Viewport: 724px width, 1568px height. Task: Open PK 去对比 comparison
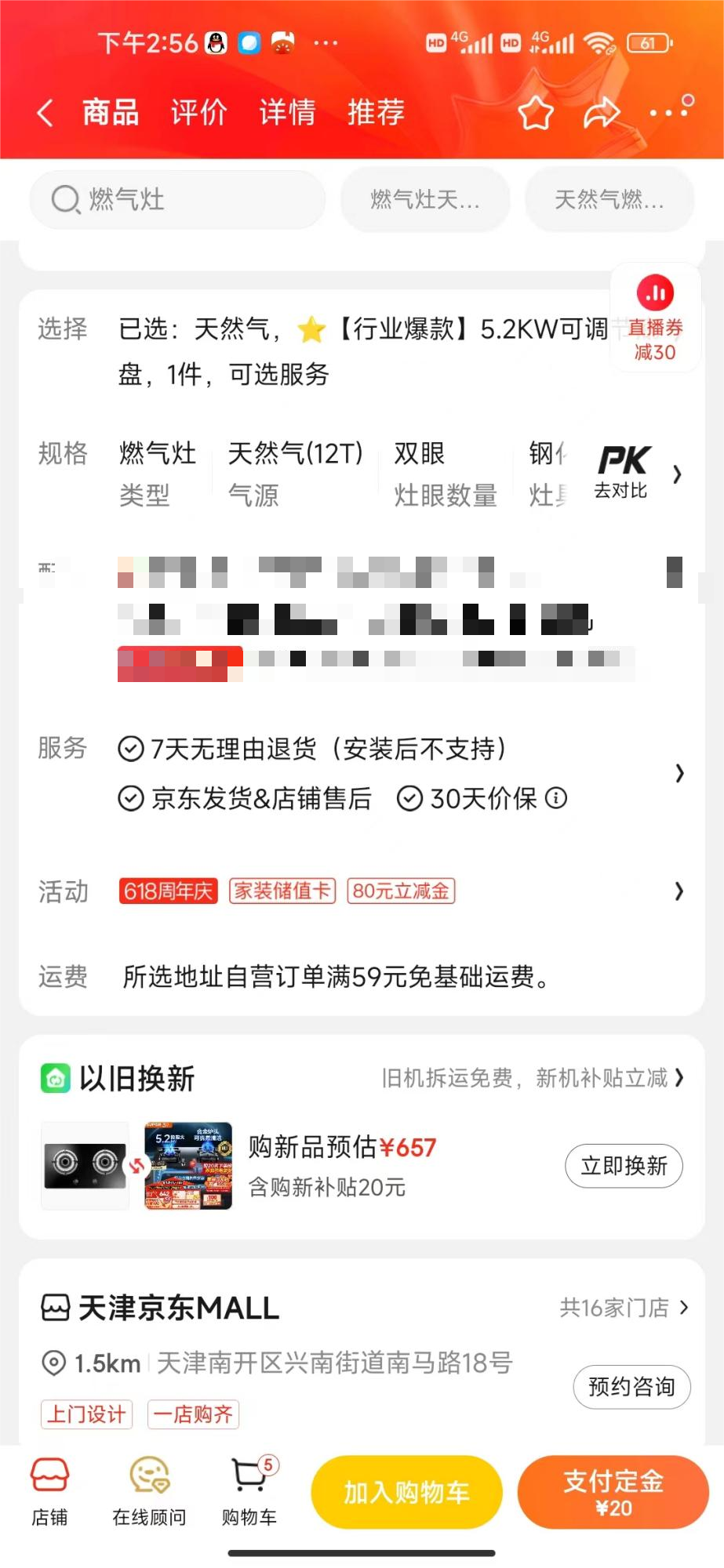coord(622,473)
